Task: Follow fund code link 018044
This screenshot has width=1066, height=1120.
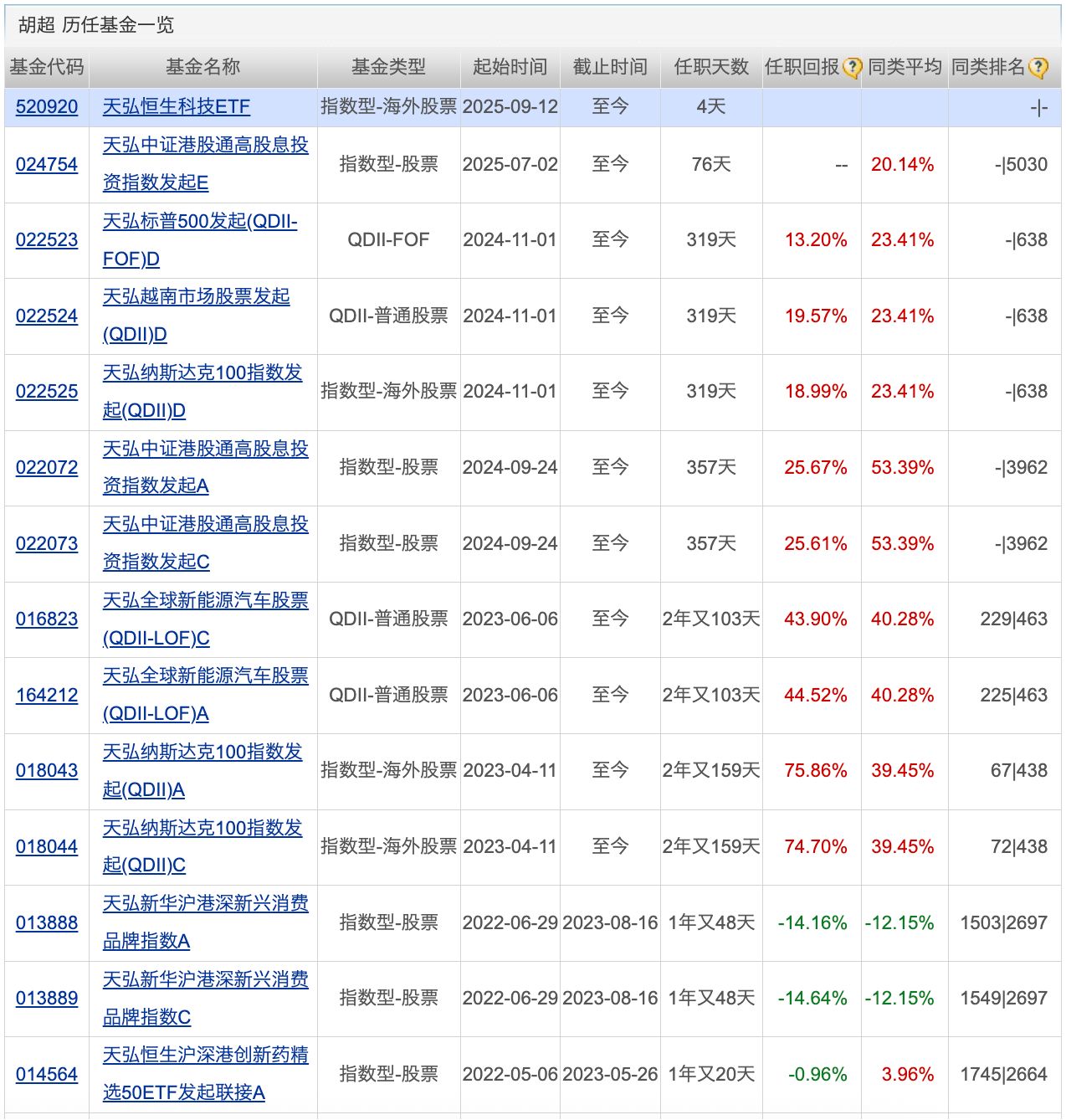Action: click(x=47, y=847)
